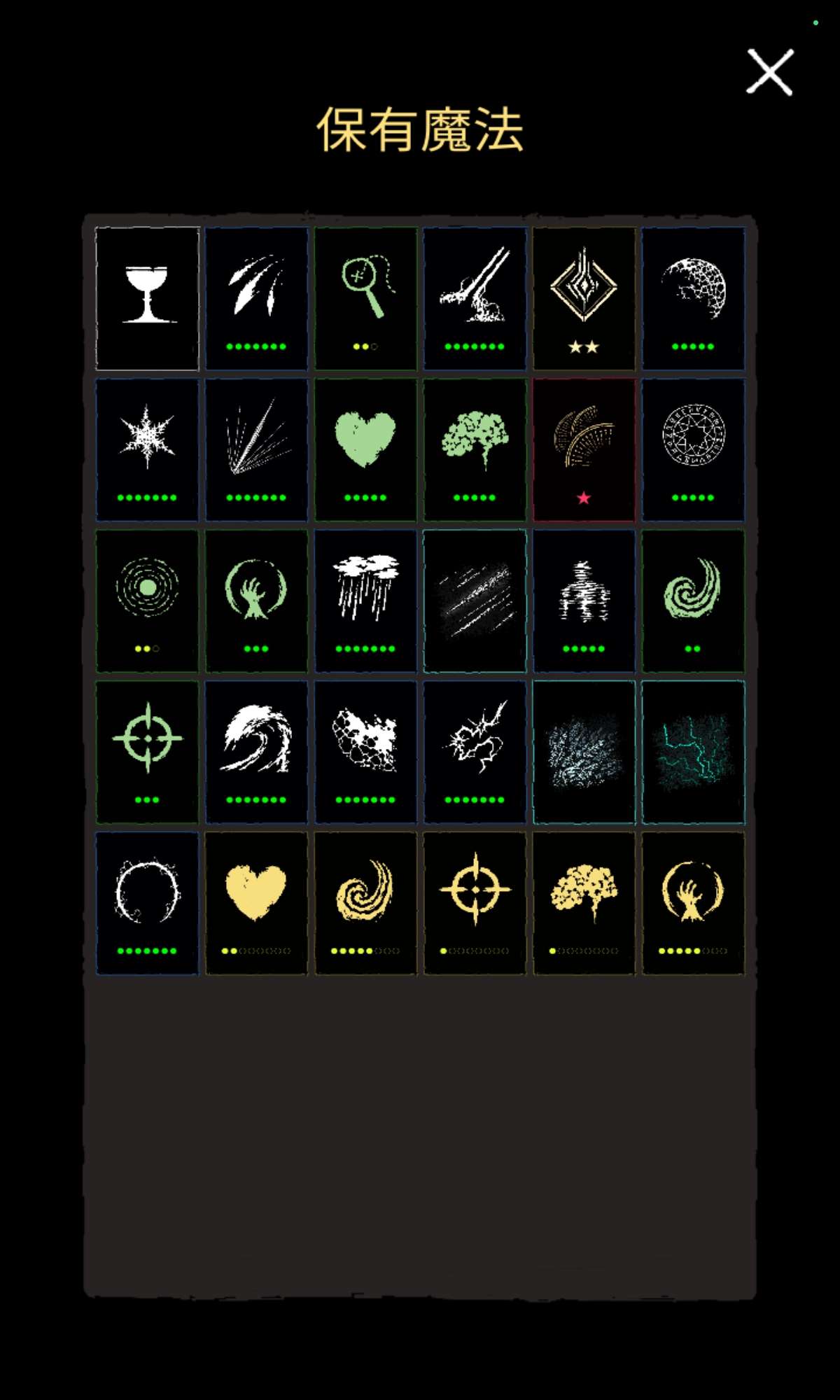Viewport: 840px width, 1400px height.
Task: Open the green heart card
Action: click(x=365, y=449)
